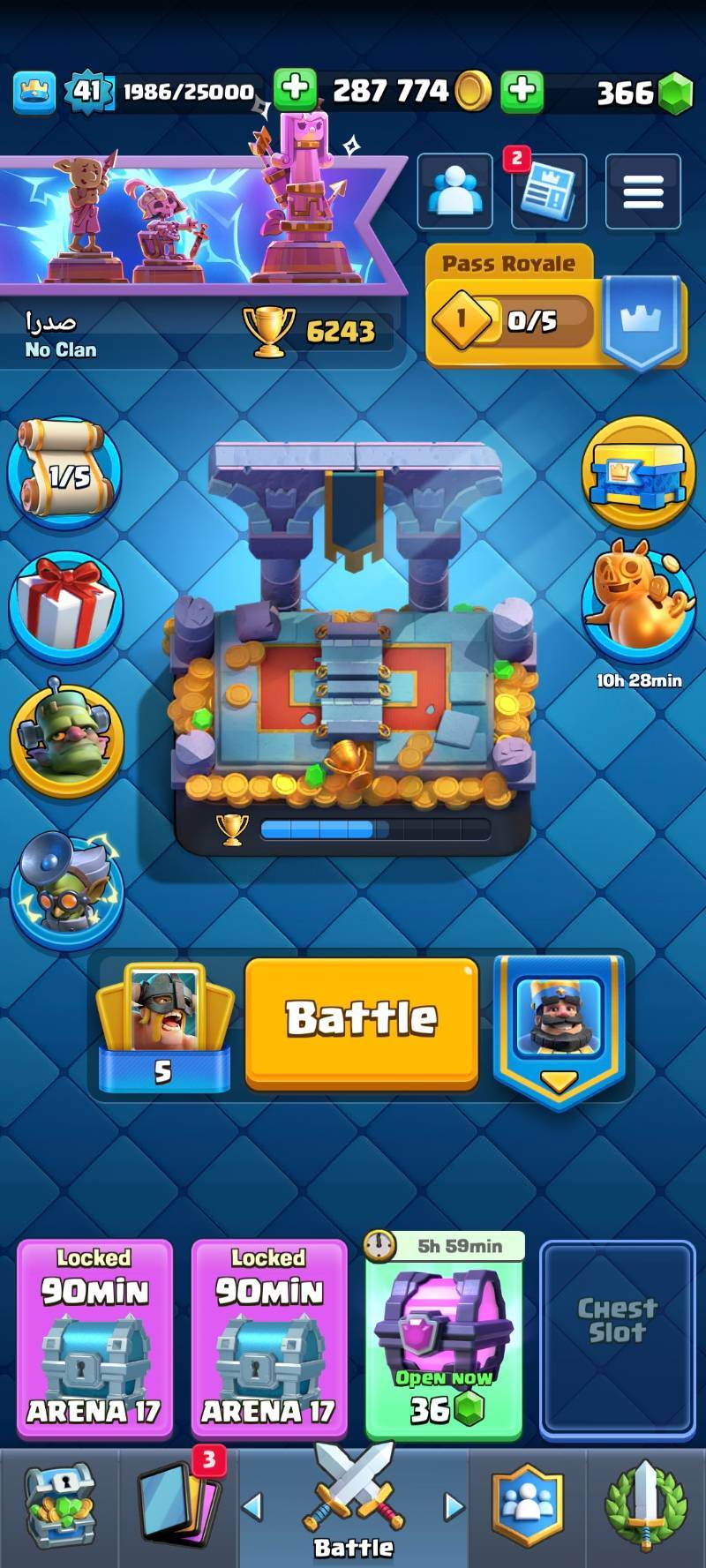The height and width of the screenshot is (1568, 706).
Task: Open the friends profile icon
Action: pyautogui.click(x=454, y=191)
